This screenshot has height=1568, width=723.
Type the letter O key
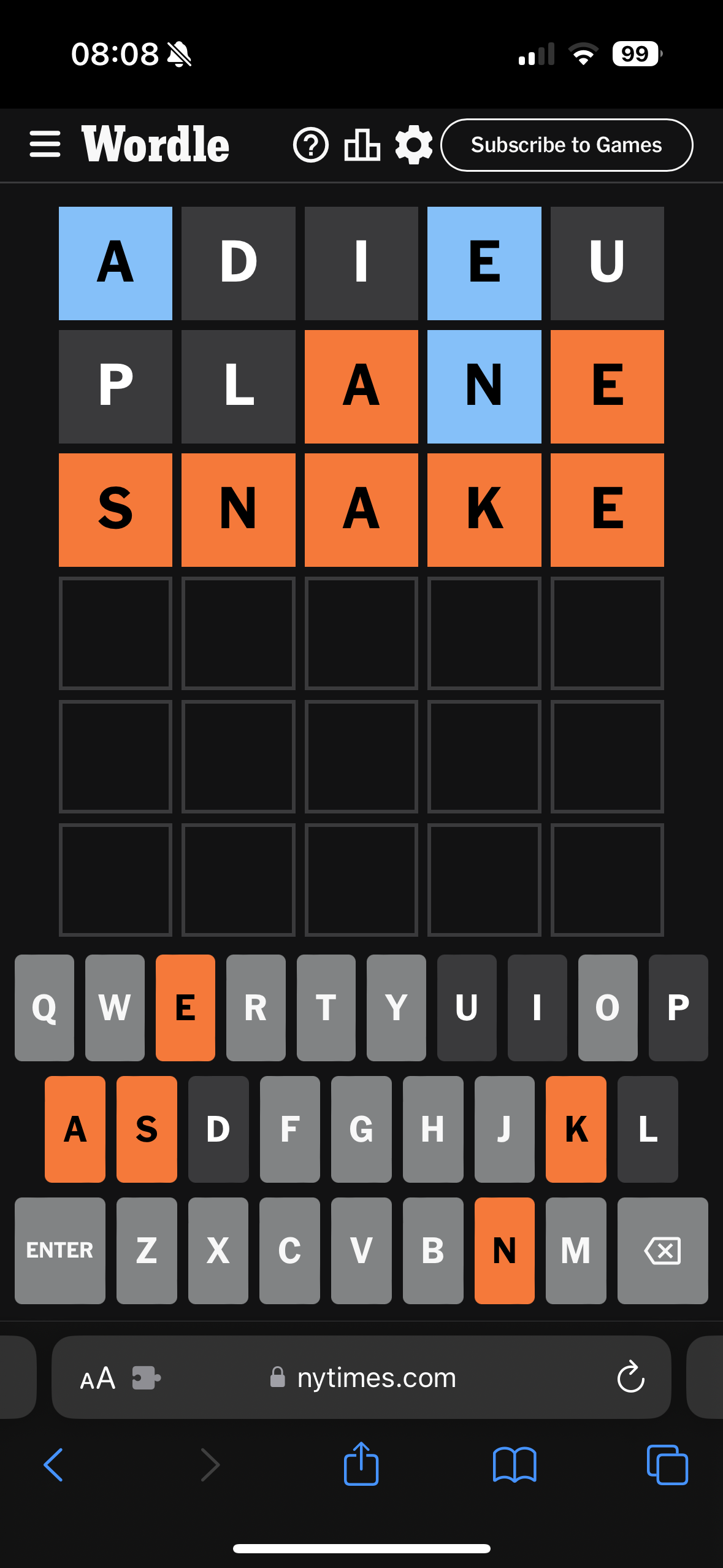point(607,1007)
